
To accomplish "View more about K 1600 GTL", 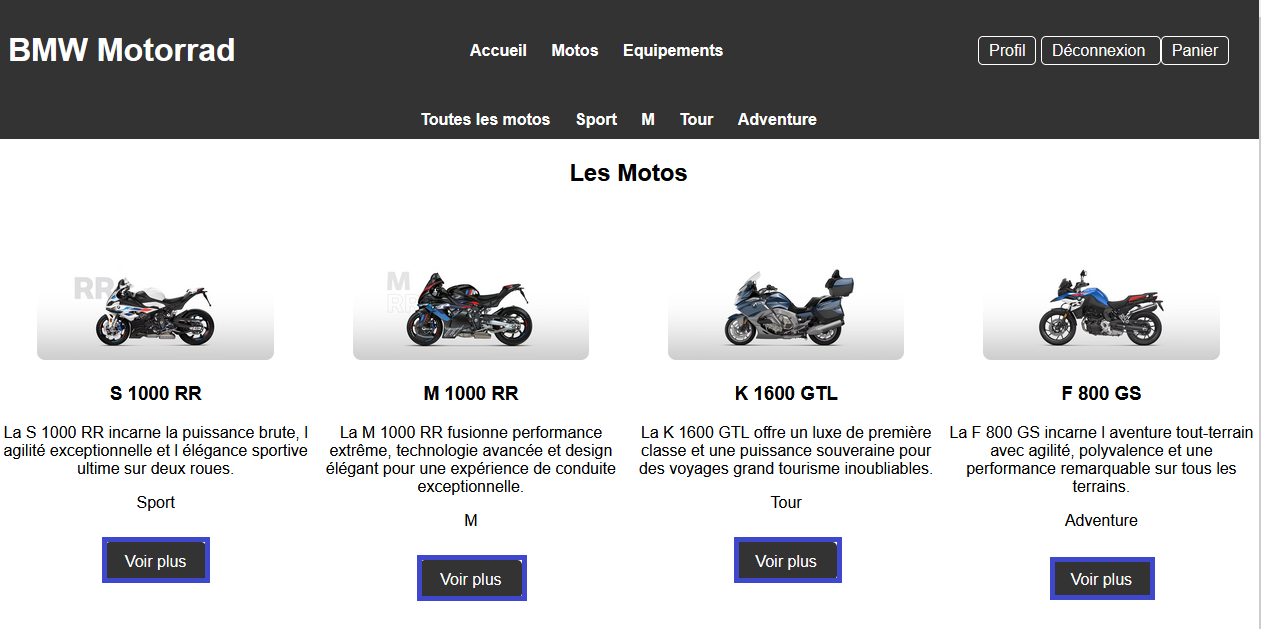I will click(x=786, y=561).
